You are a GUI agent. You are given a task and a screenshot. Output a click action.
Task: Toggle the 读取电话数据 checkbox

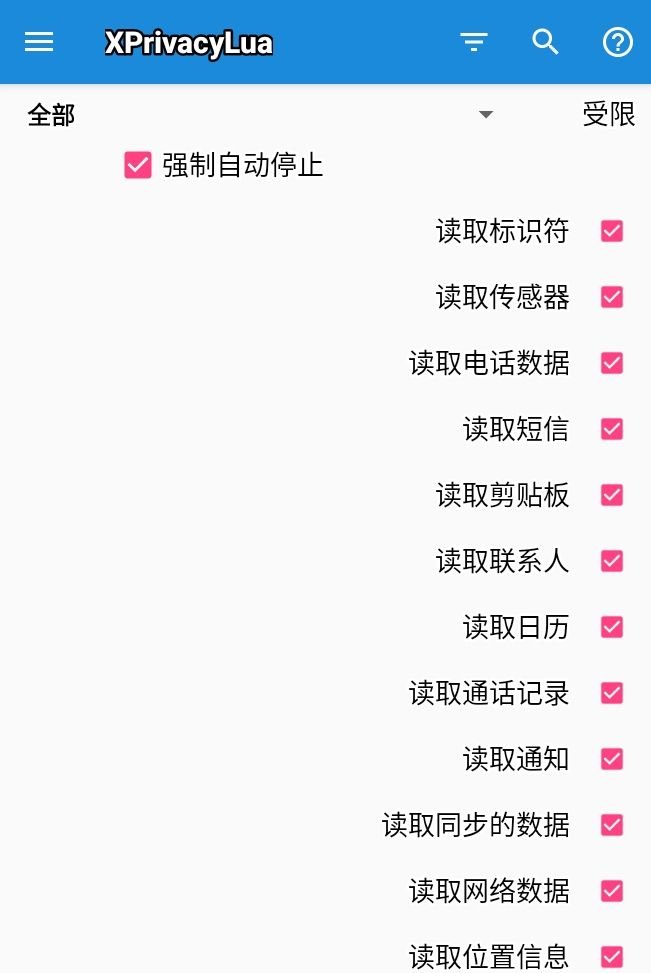coord(612,363)
